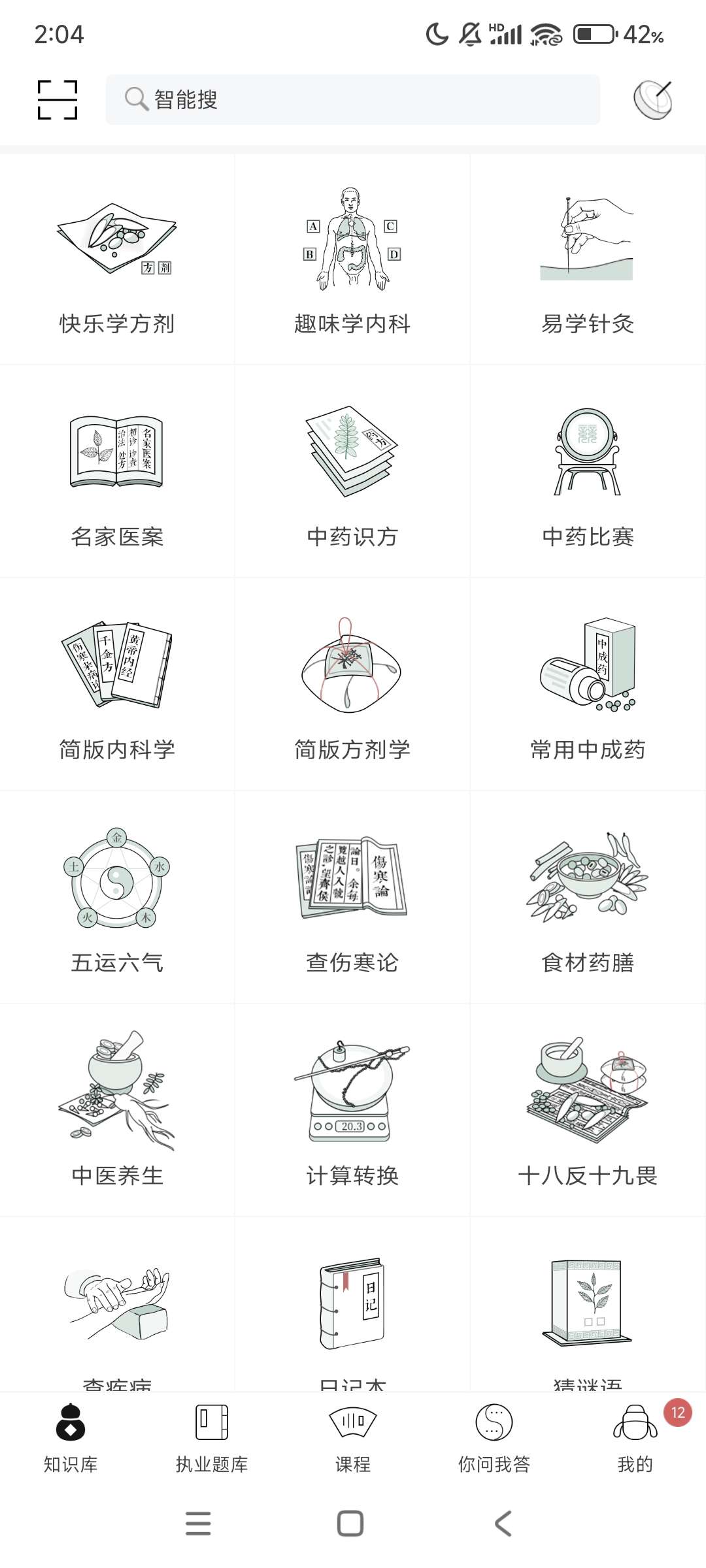Open 趣味学内科
This screenshot has height=1568, width=706.
click(x=352, y=261)
